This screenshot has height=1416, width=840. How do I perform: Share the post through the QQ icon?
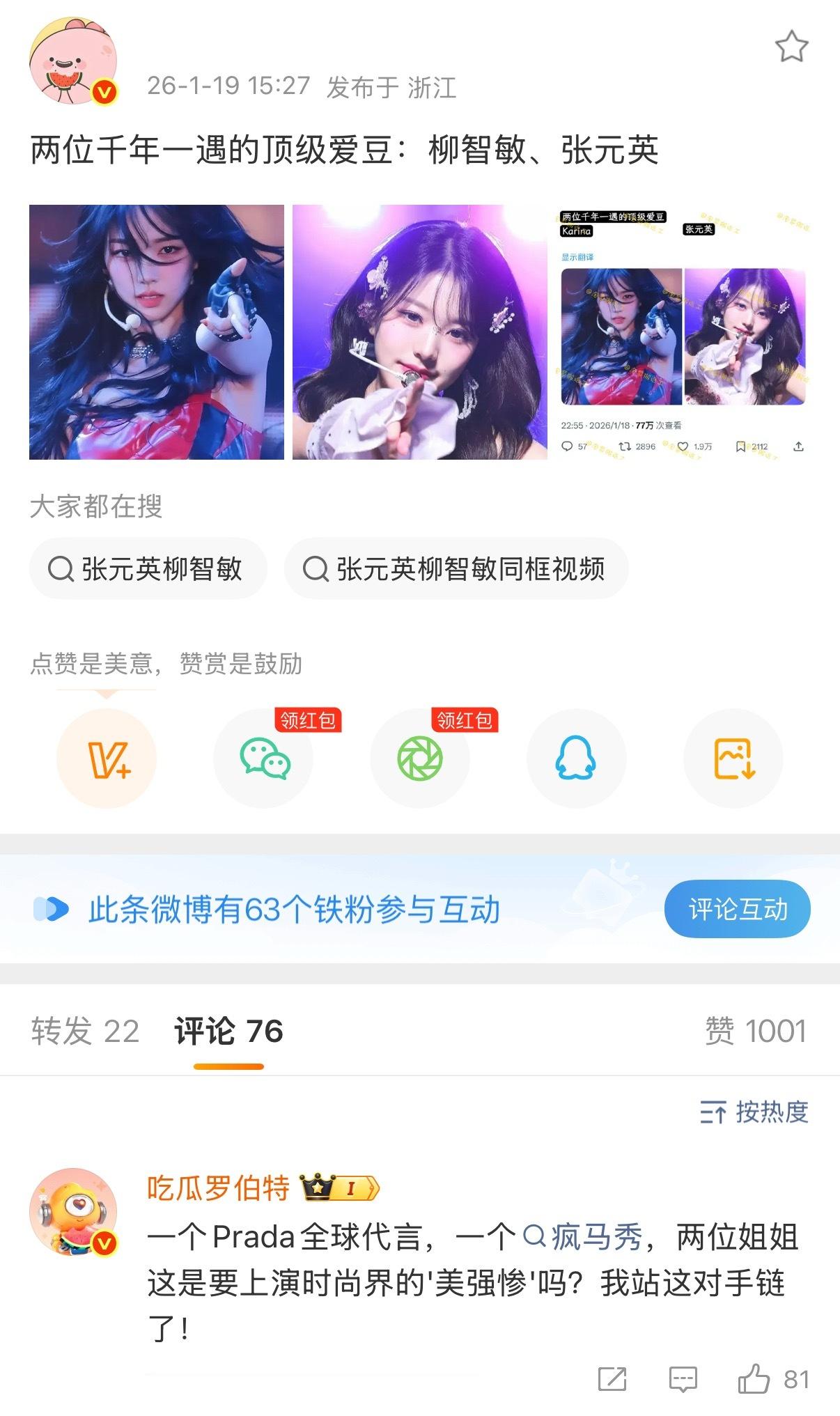pos(576,758)
